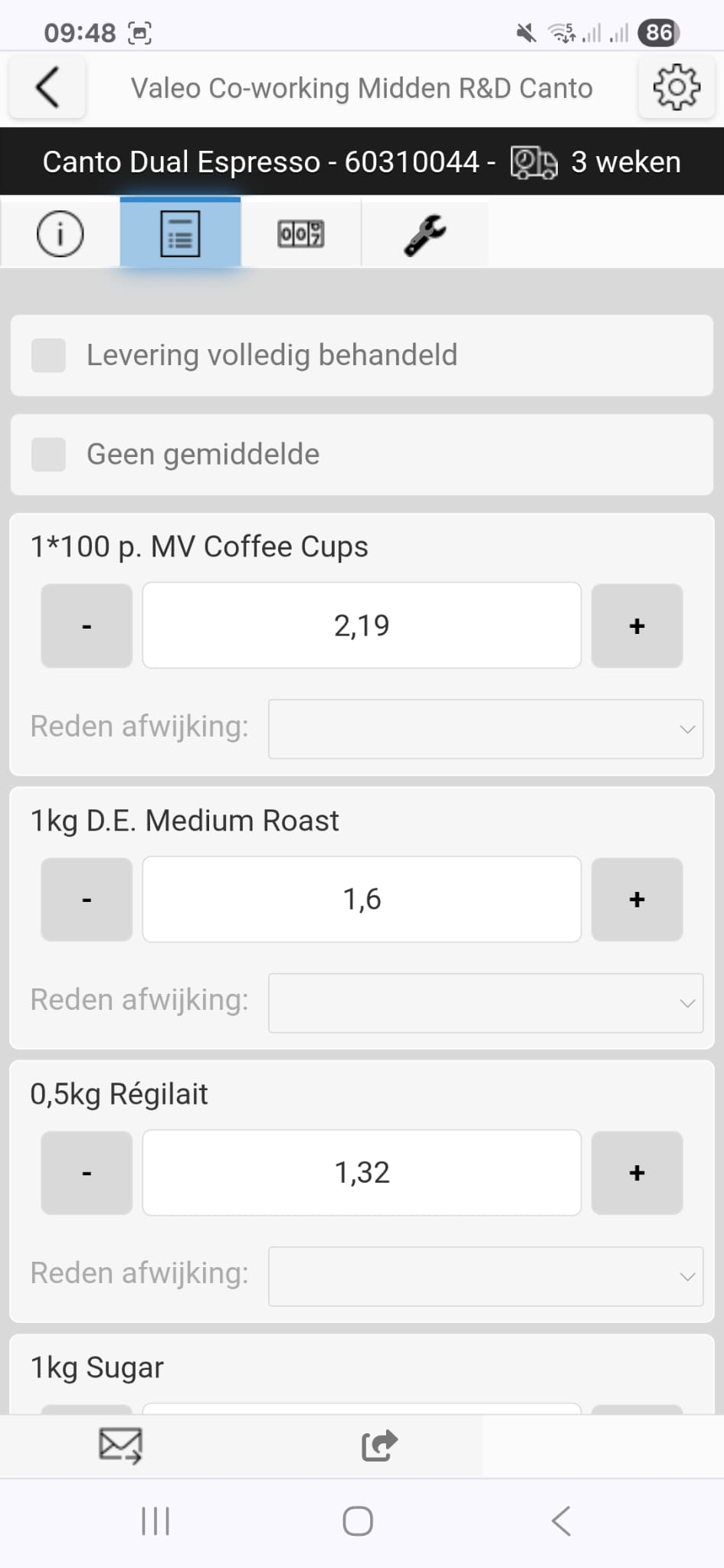Expand Reden afwijking for D.E. Medium Roast
The width and height of the screenshot is (724, 1568).
485,1002
